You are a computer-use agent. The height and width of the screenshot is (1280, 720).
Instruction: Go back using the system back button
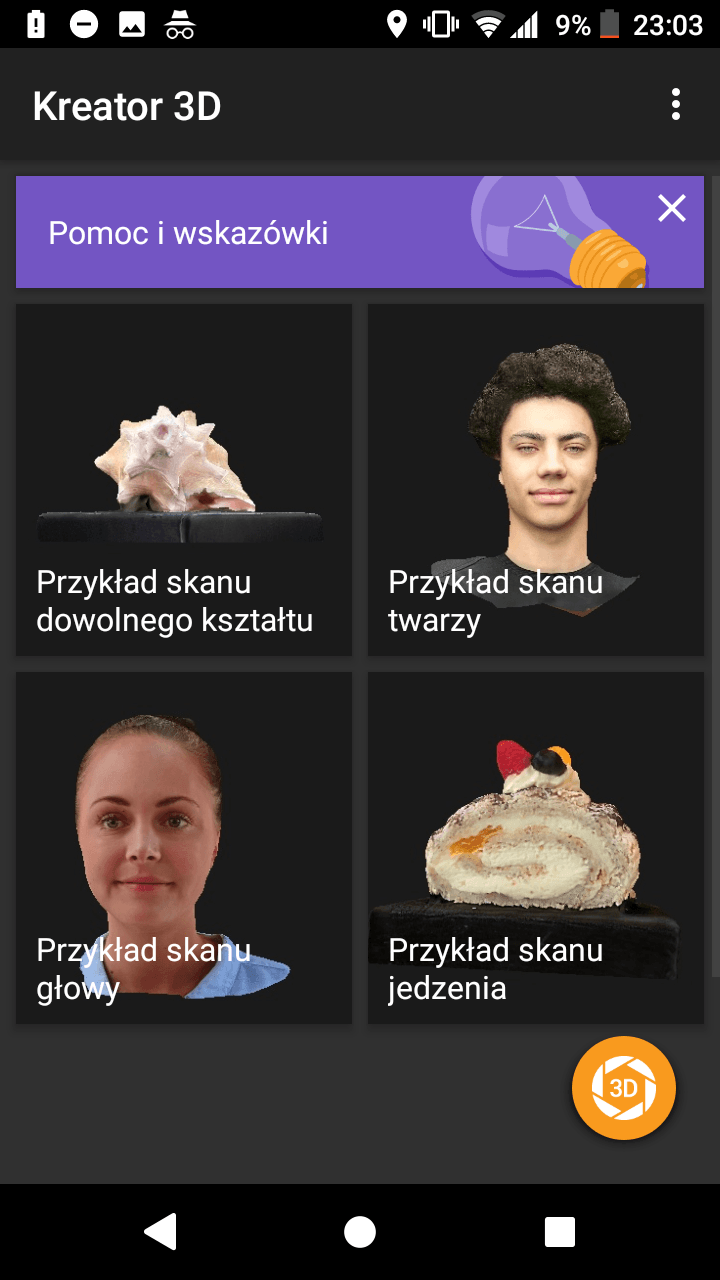pyautogui.click(x=161, y=1232)
